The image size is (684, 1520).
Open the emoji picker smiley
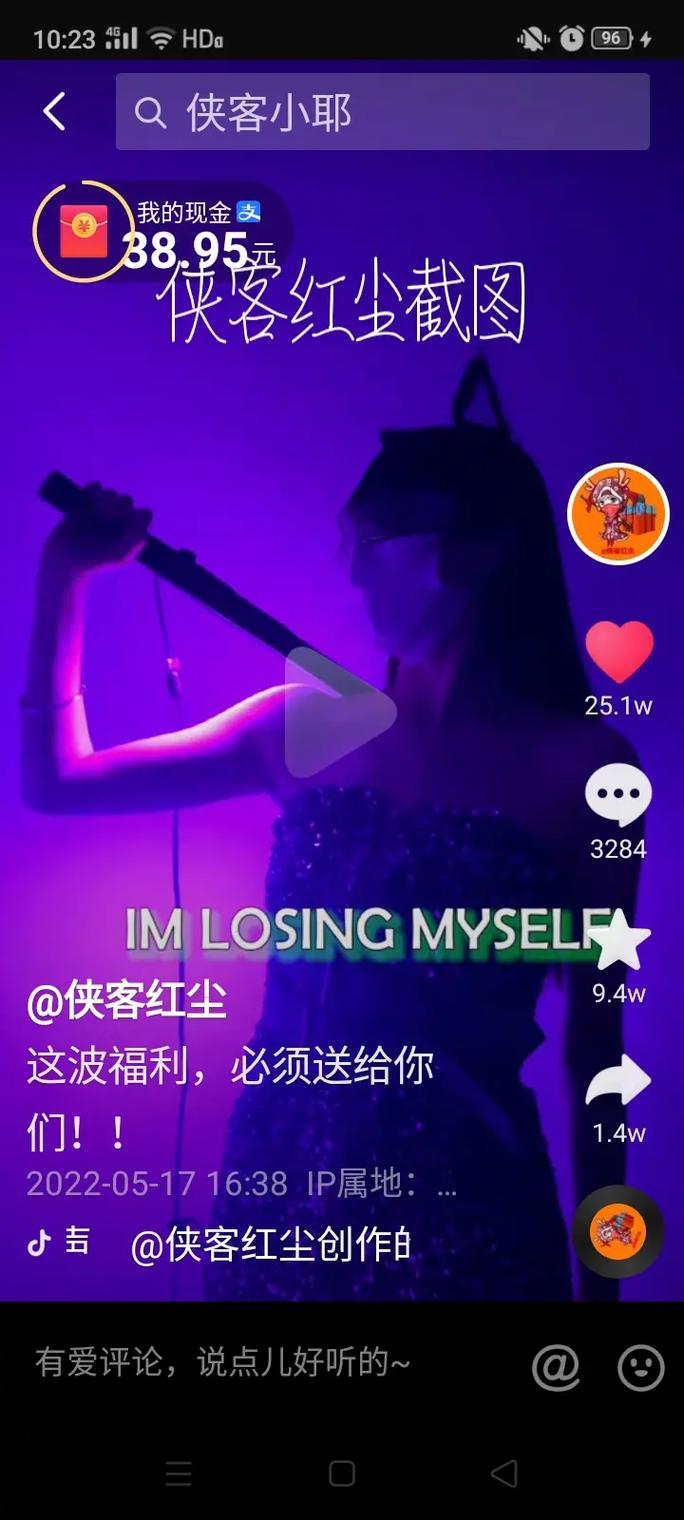tap(641, 1367)
